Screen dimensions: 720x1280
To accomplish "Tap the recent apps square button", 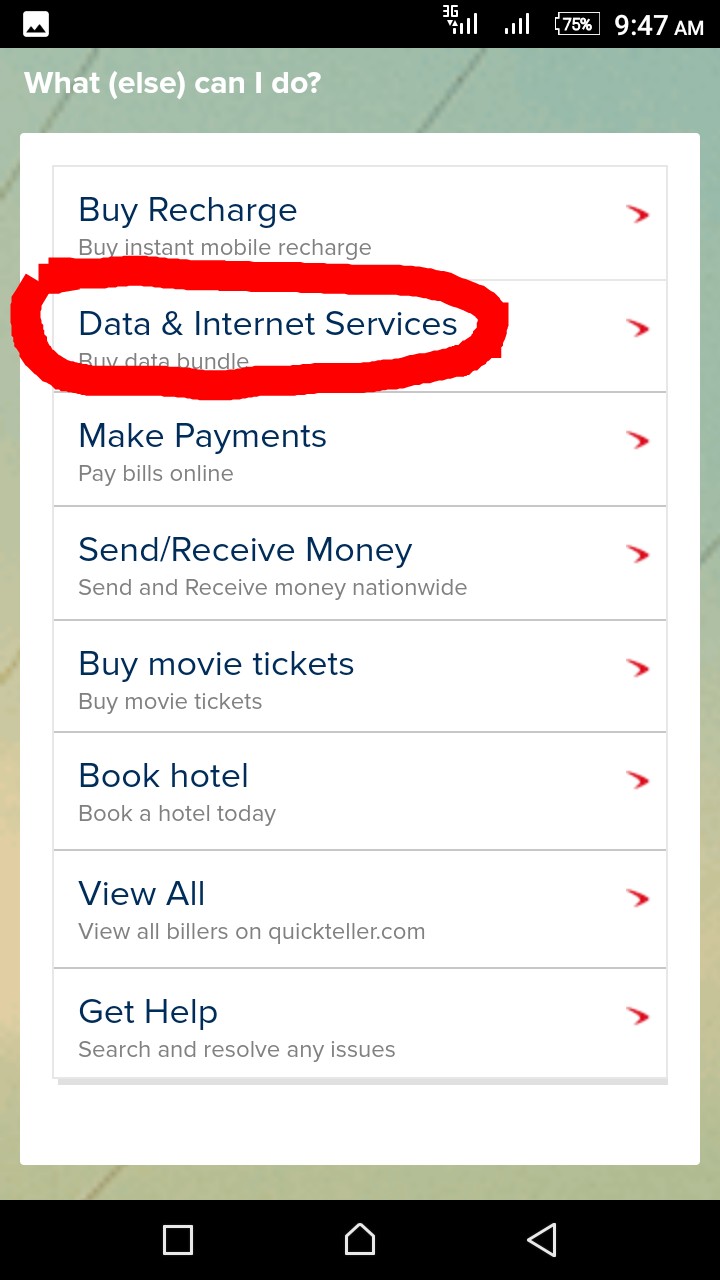I will (177, 1239).
